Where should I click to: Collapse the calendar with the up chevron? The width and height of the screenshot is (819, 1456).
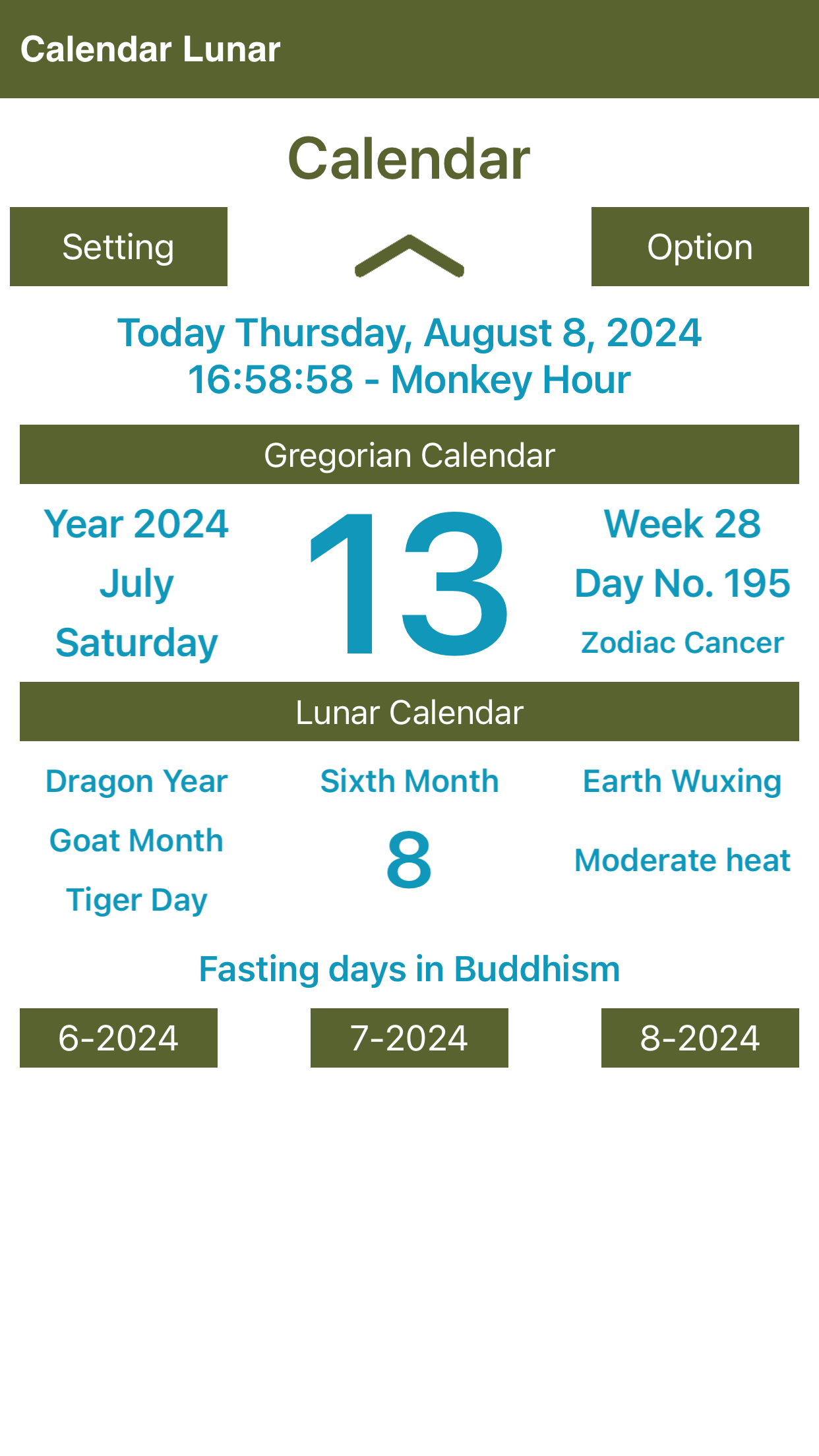409,256
